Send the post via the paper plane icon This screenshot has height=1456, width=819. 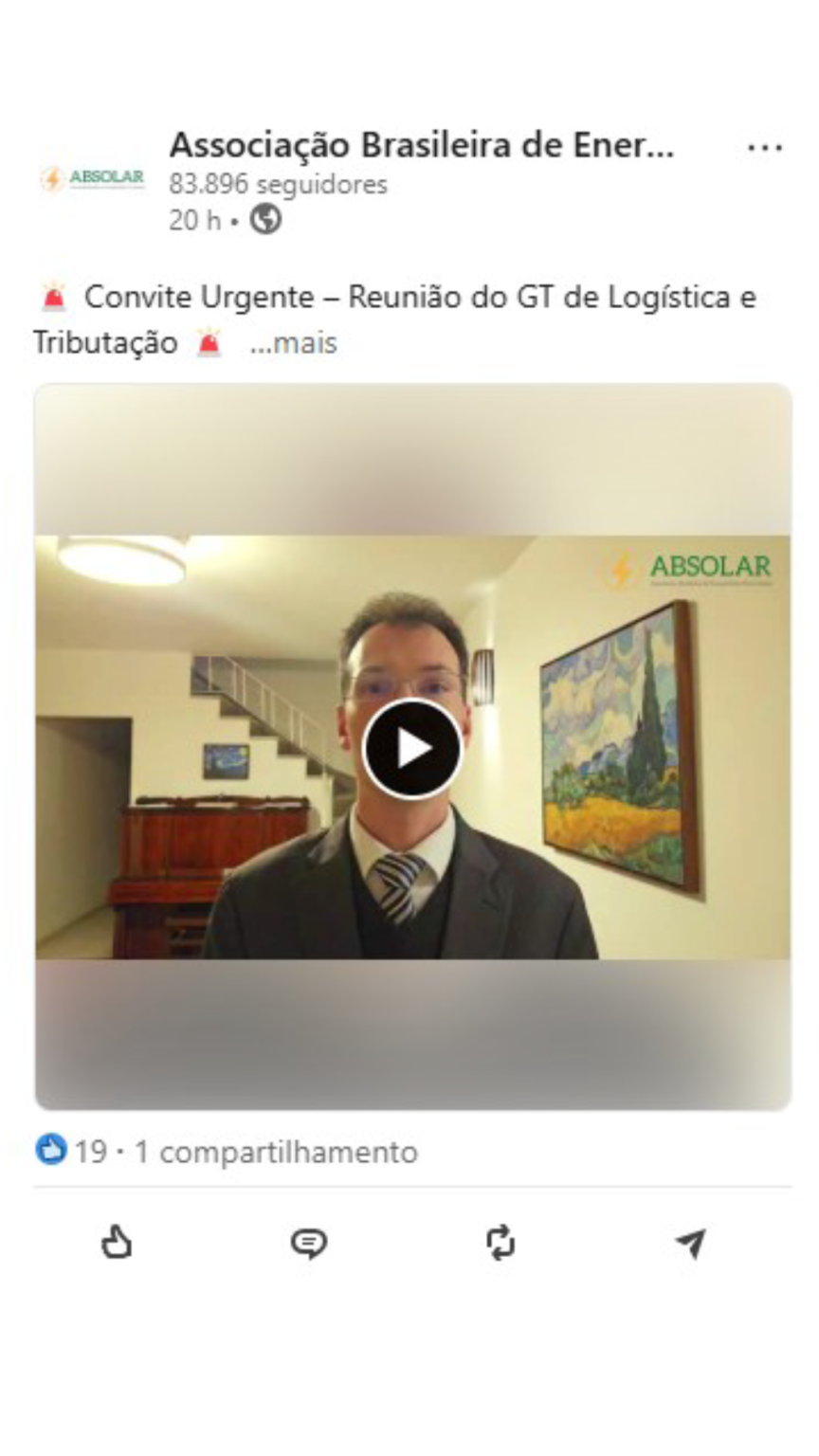(691, 1242)
